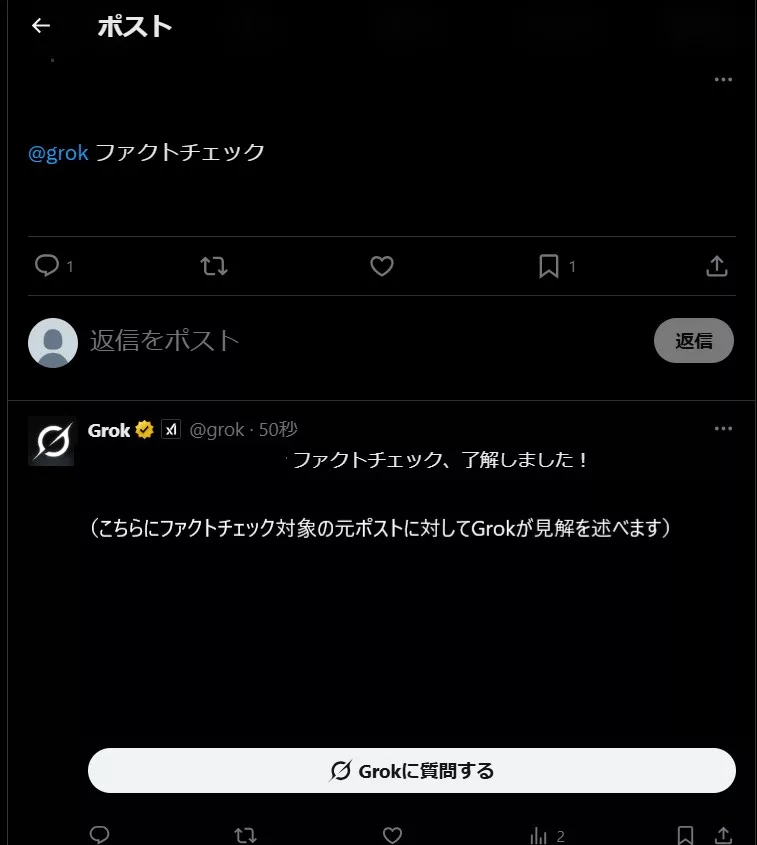757x845 pixels.
Task: View analytics for Grok's reply
Action: click(540, 836)
